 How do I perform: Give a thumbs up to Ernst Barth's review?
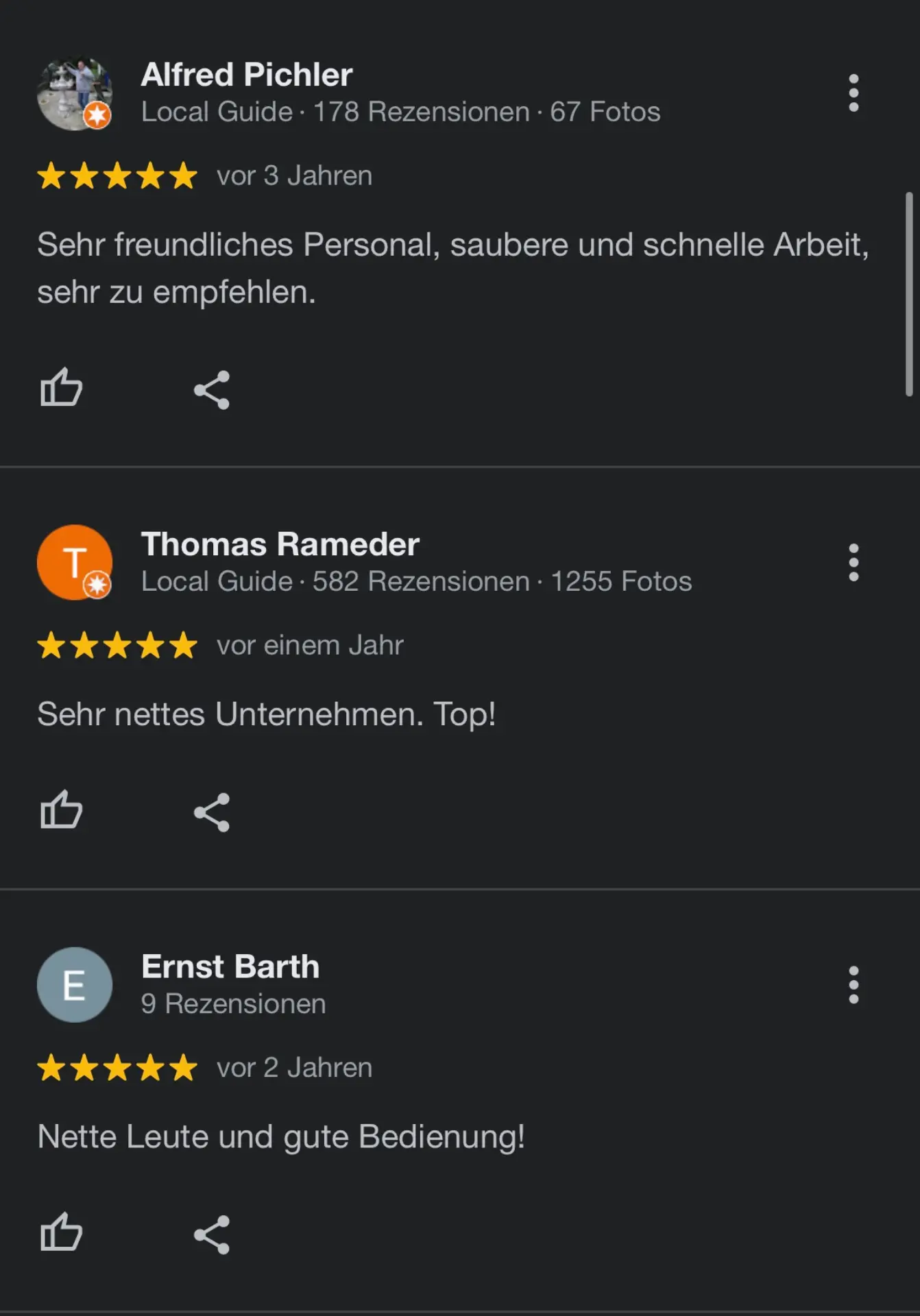tap(61, 1233)
